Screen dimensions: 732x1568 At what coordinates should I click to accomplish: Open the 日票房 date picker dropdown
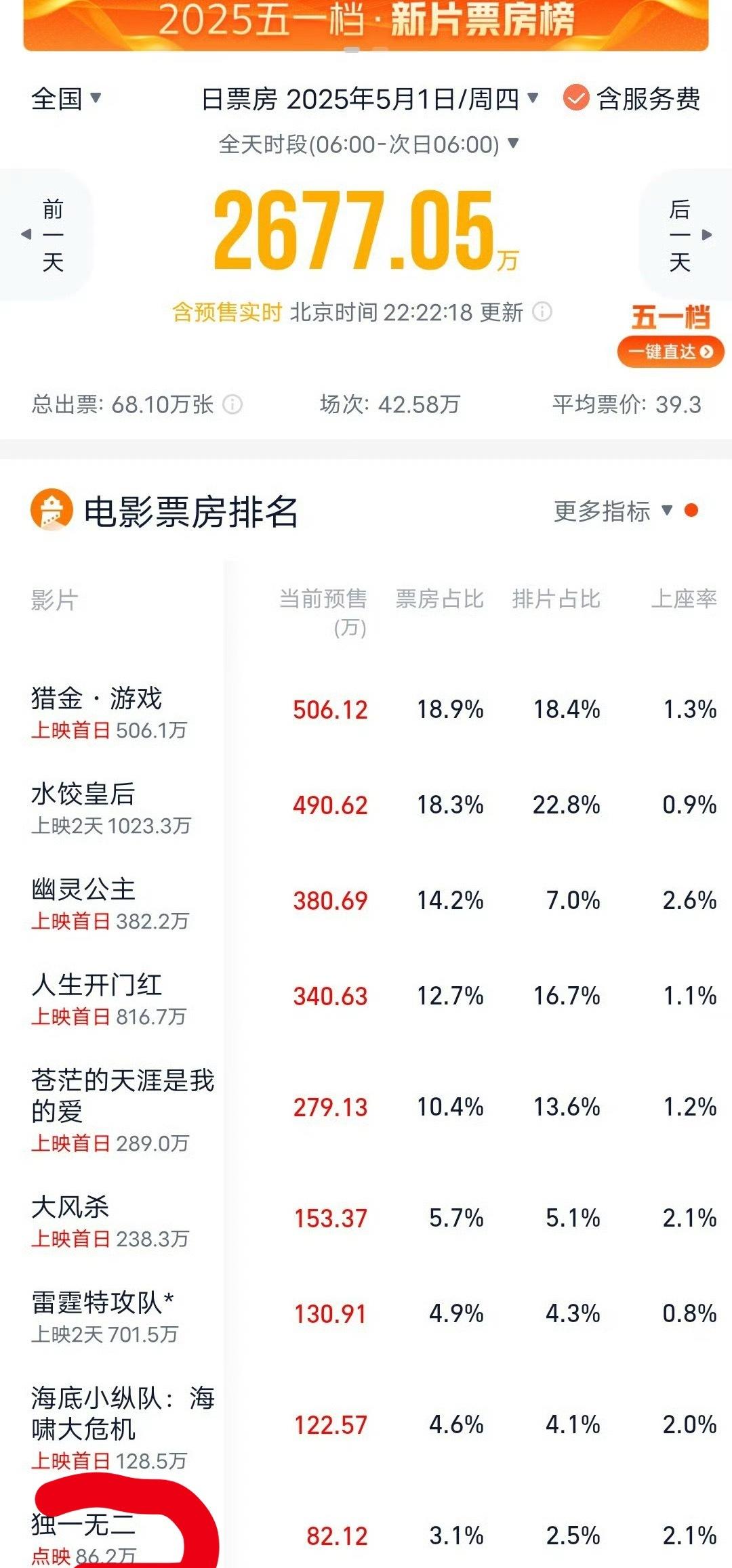coord(370,99)
